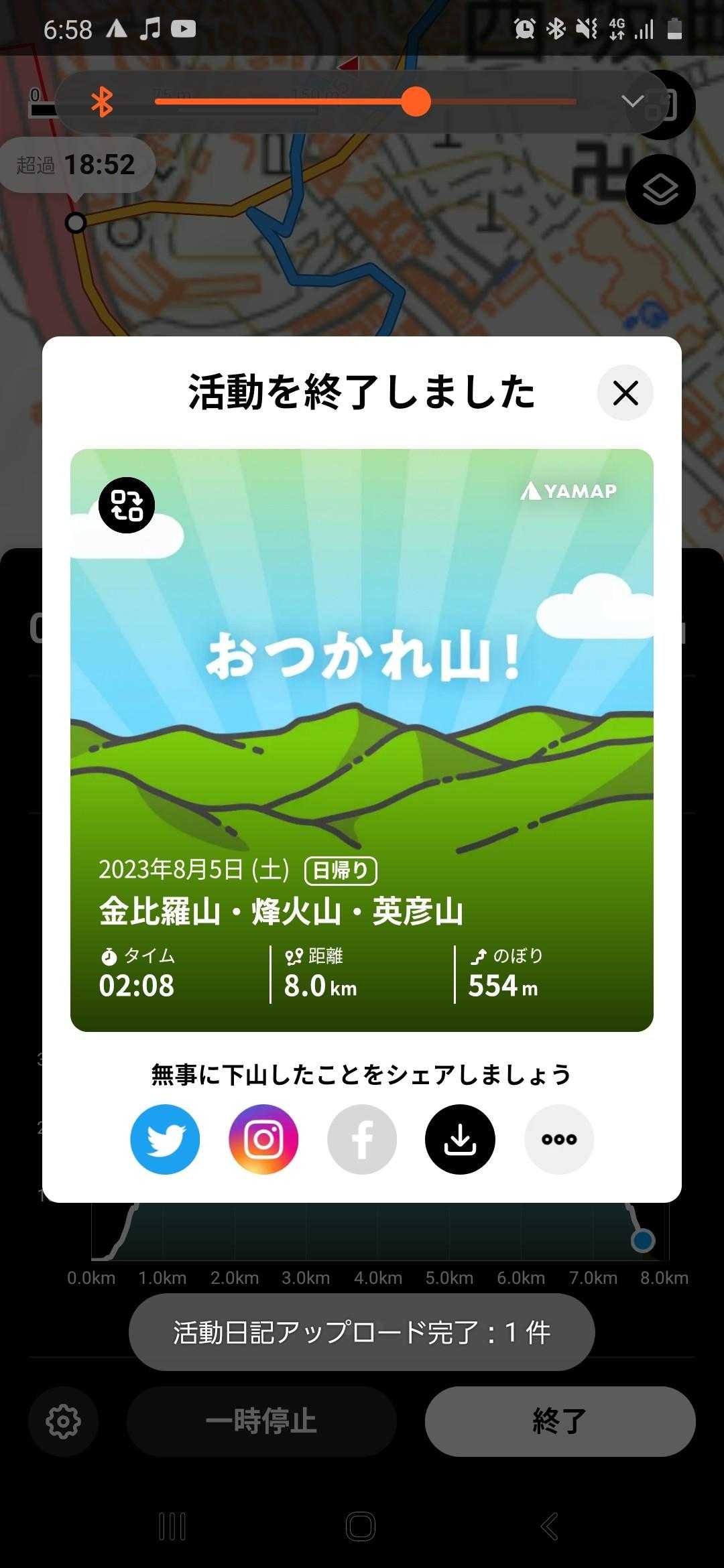Collapse the volume panel with the chevron
The height and width of the screenshot is (1568, 724).
pyautogui.click(x=632, y=102)
